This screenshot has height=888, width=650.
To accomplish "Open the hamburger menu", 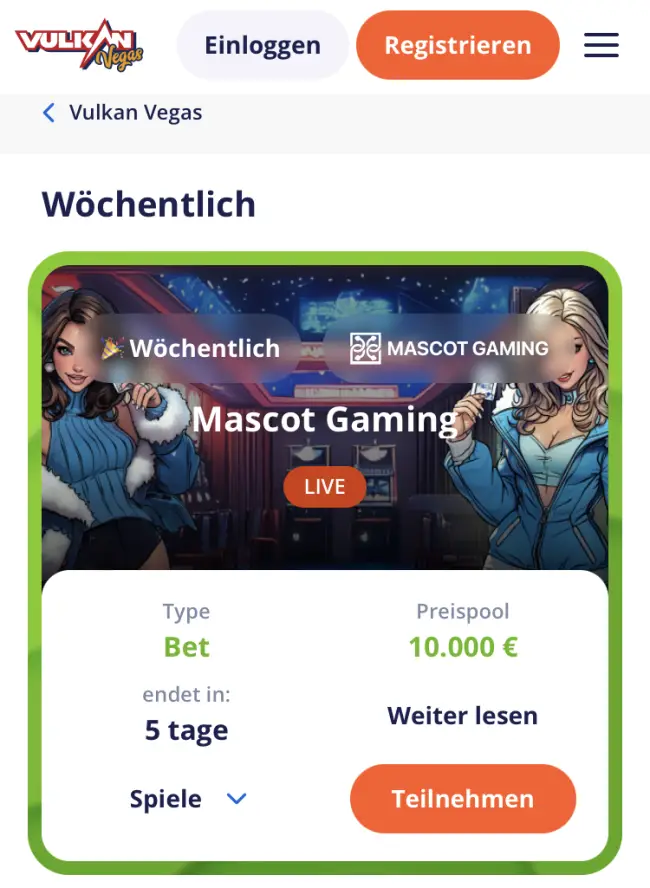I will click(x=601, y=45).
